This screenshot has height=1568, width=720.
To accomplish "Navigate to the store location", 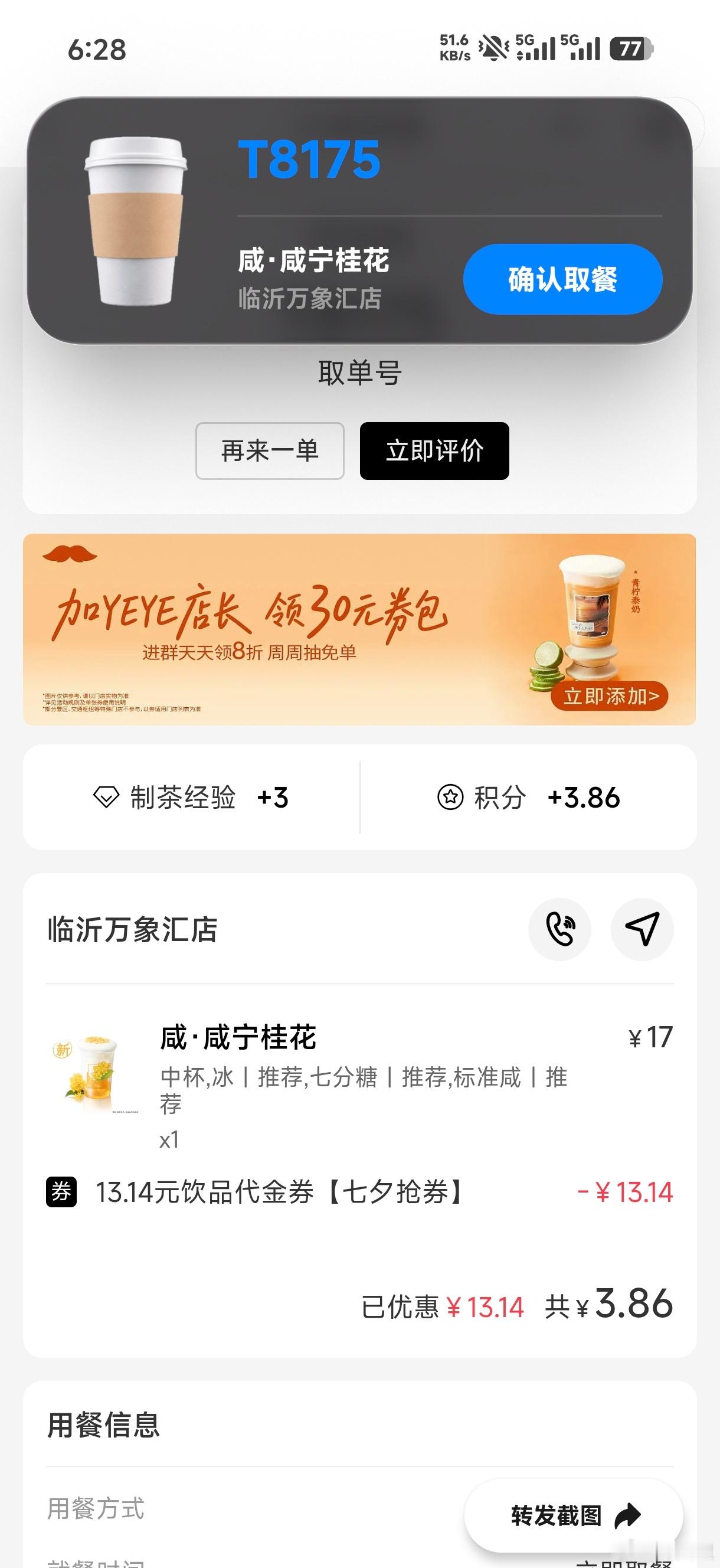I will (x=642, y=929).
